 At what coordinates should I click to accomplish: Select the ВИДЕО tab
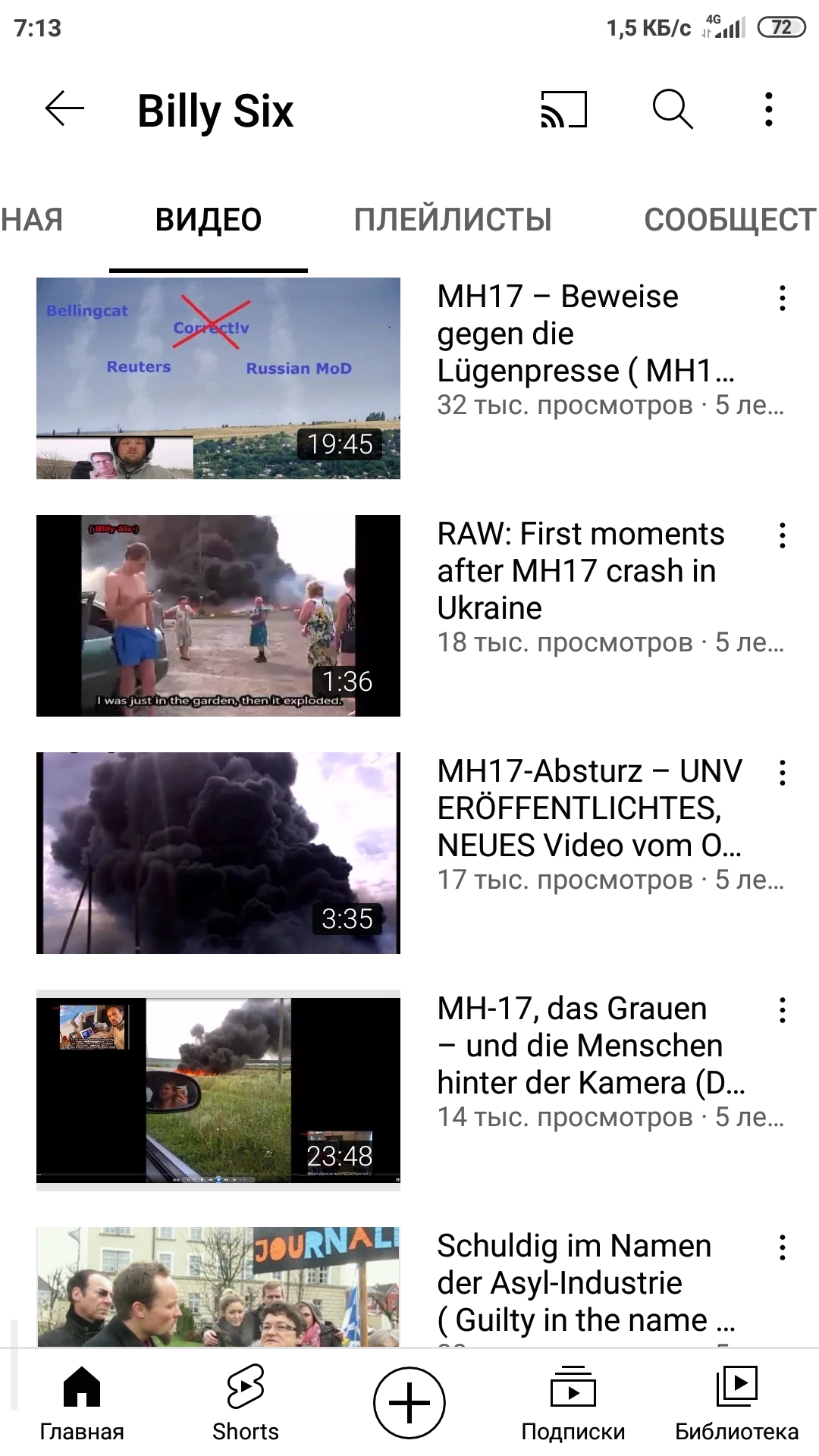209,220
